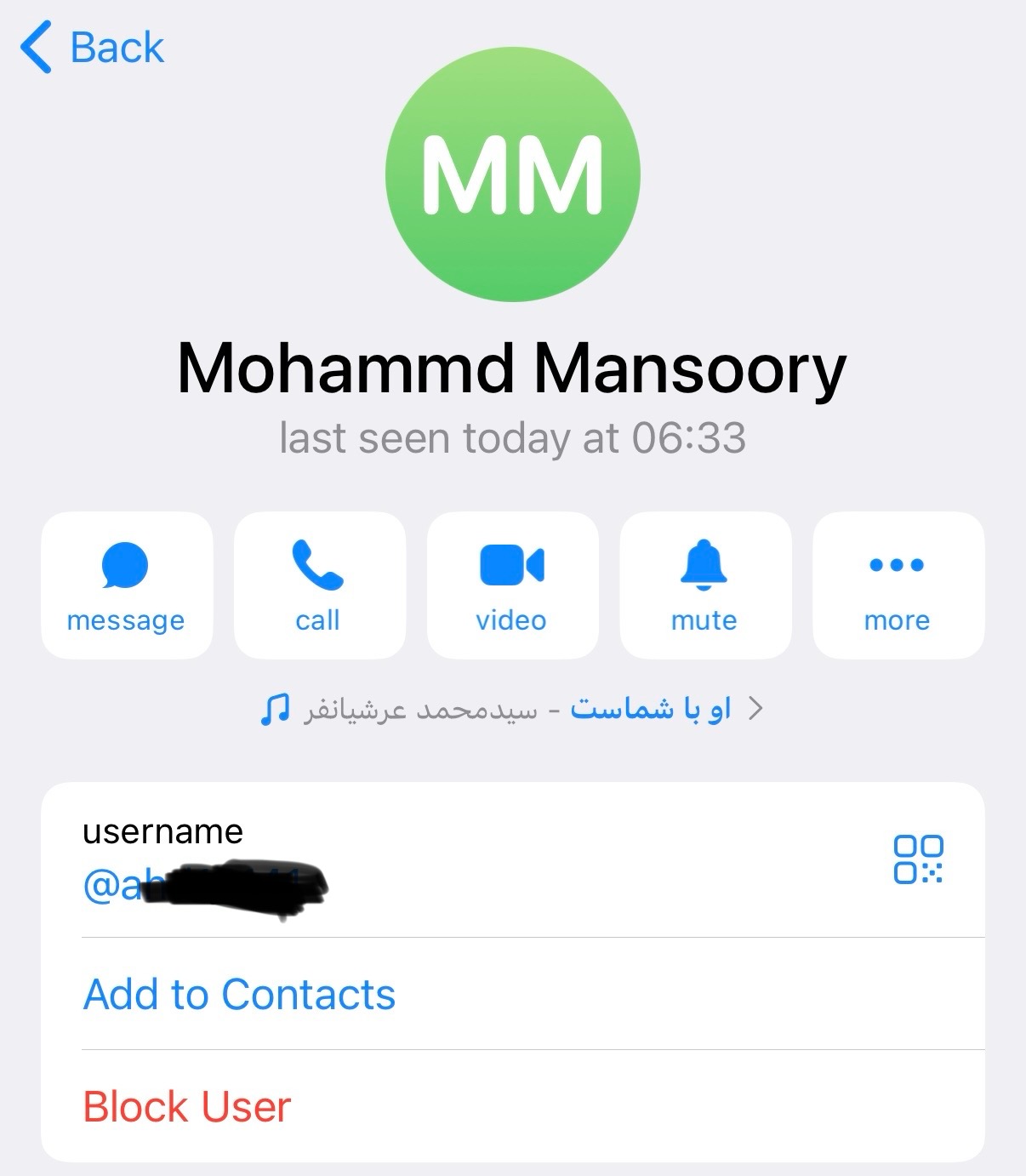Start a video call with this user
The height and width of the screenshot is (1176, 1026).
512,585
